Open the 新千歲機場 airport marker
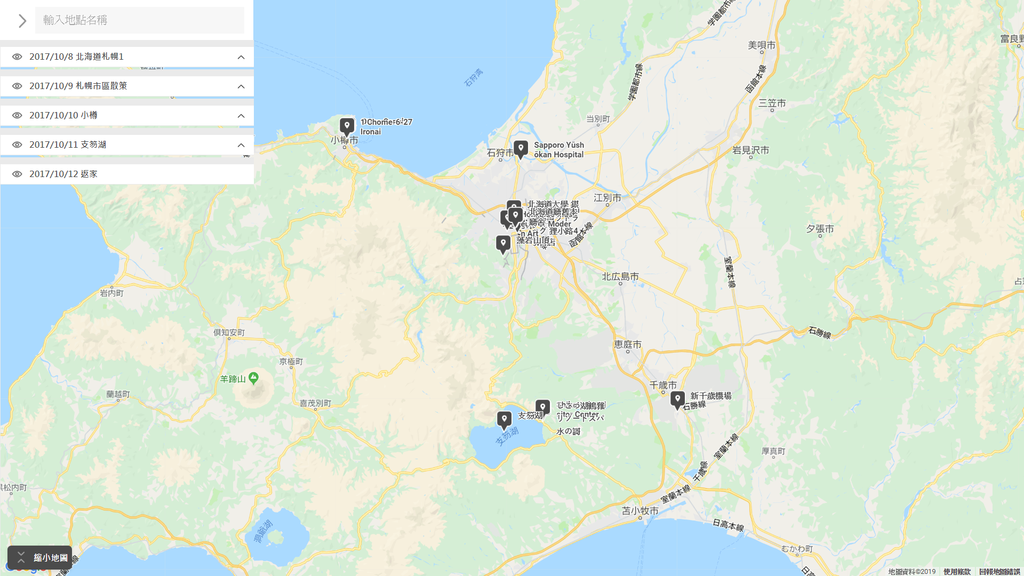The width and height of the screenshot is (1024, 576). 677,400
